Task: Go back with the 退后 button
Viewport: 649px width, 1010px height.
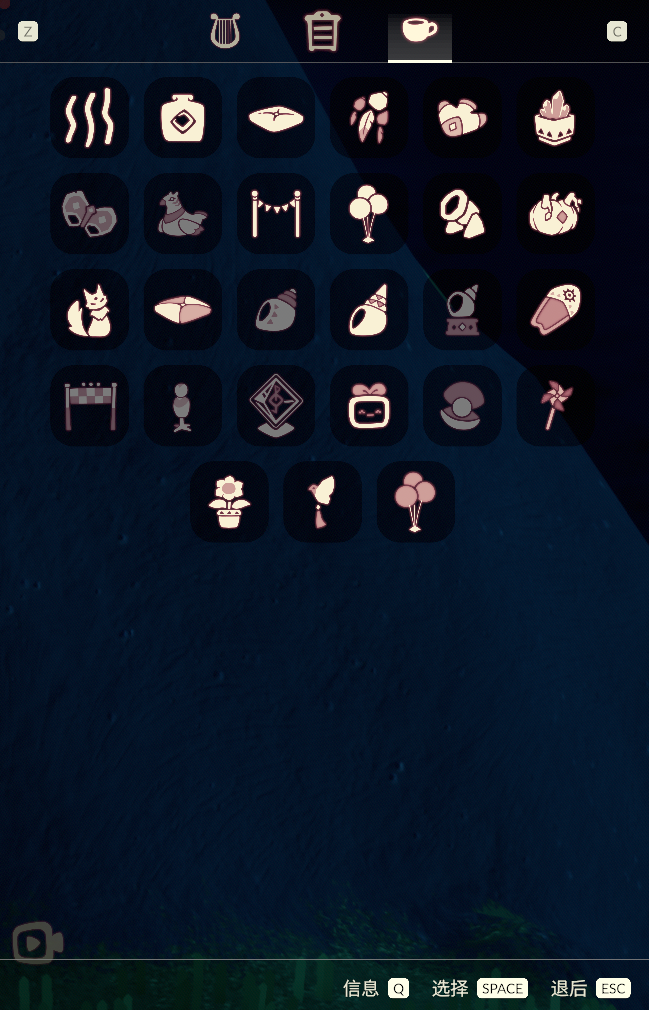Action: point(590,988)
